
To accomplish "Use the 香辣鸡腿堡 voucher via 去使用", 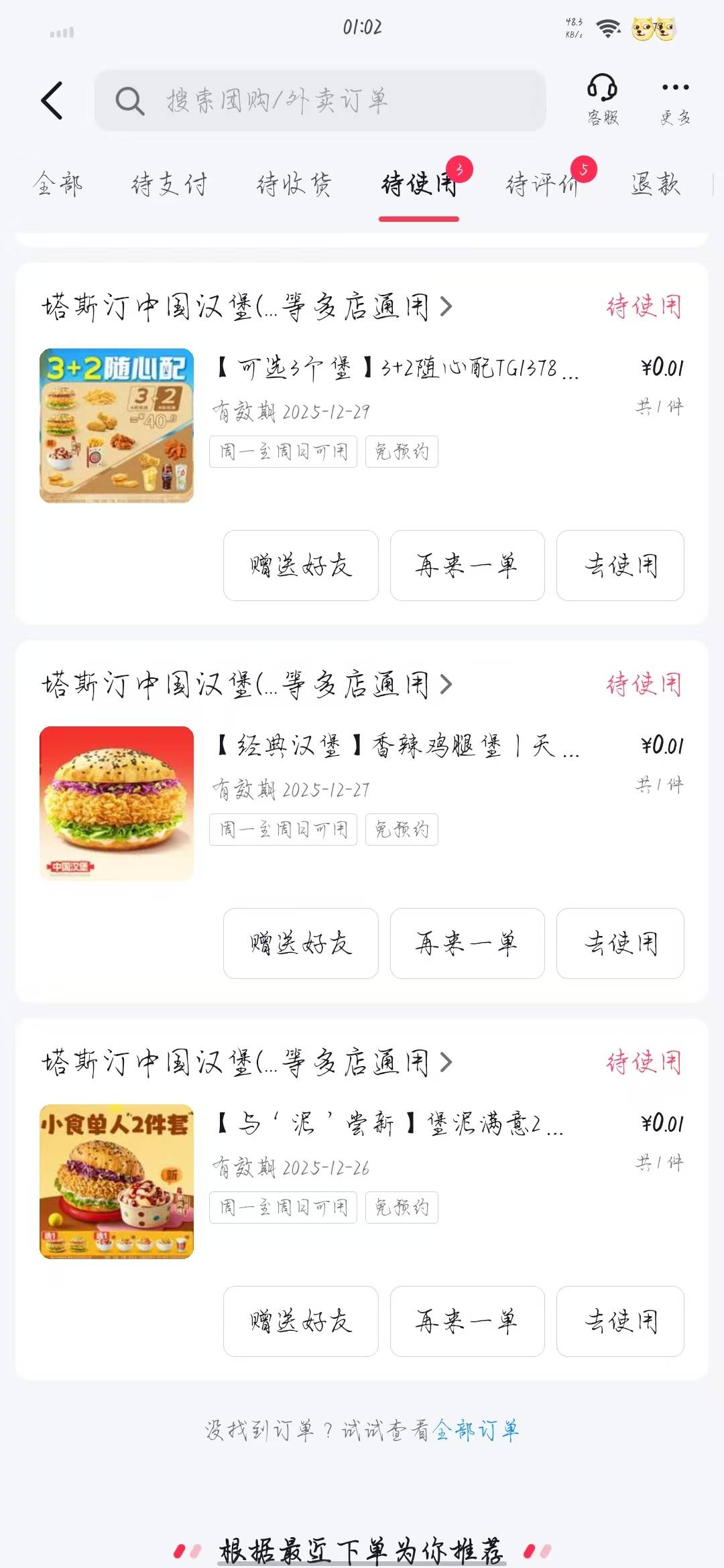I will [x=620, y=943].
